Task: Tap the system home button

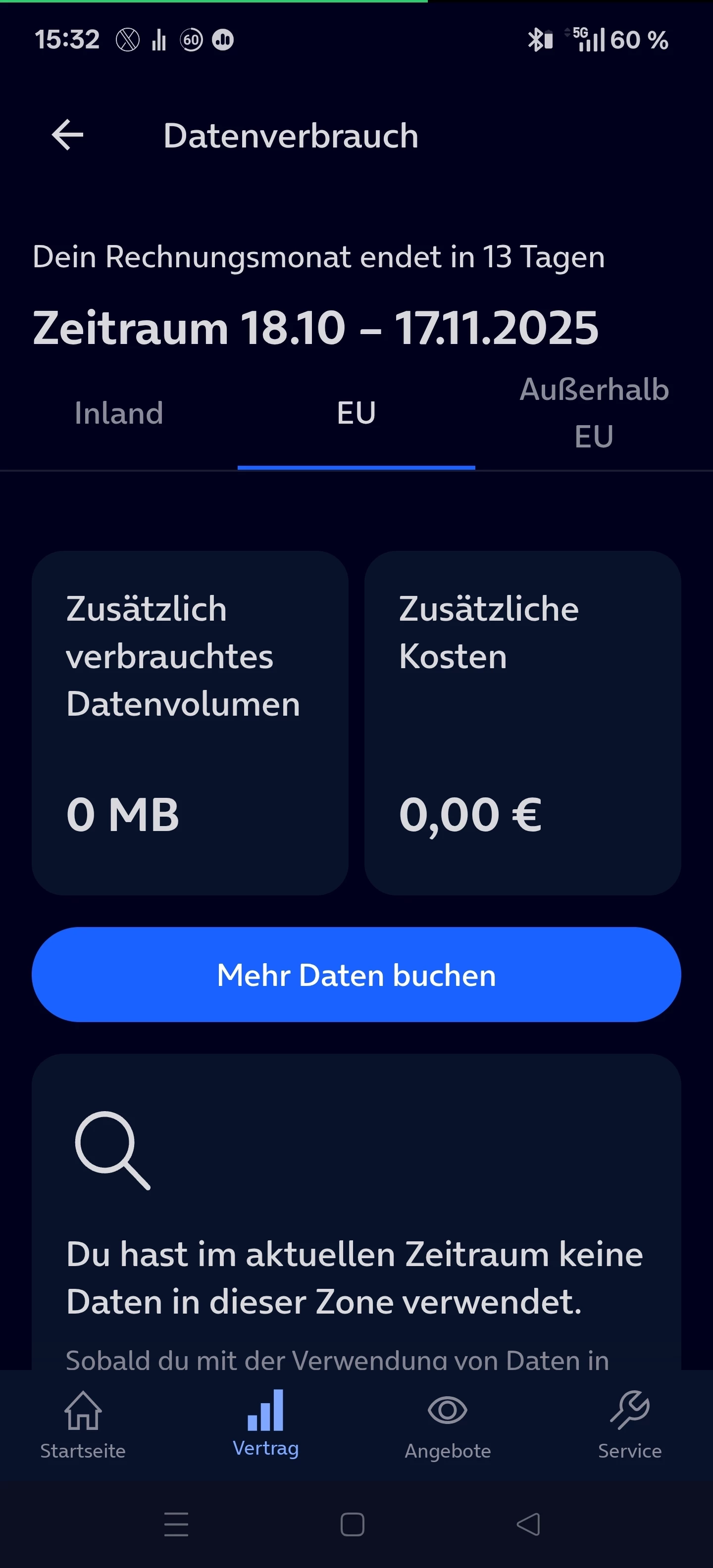Action: point(353,1525)
